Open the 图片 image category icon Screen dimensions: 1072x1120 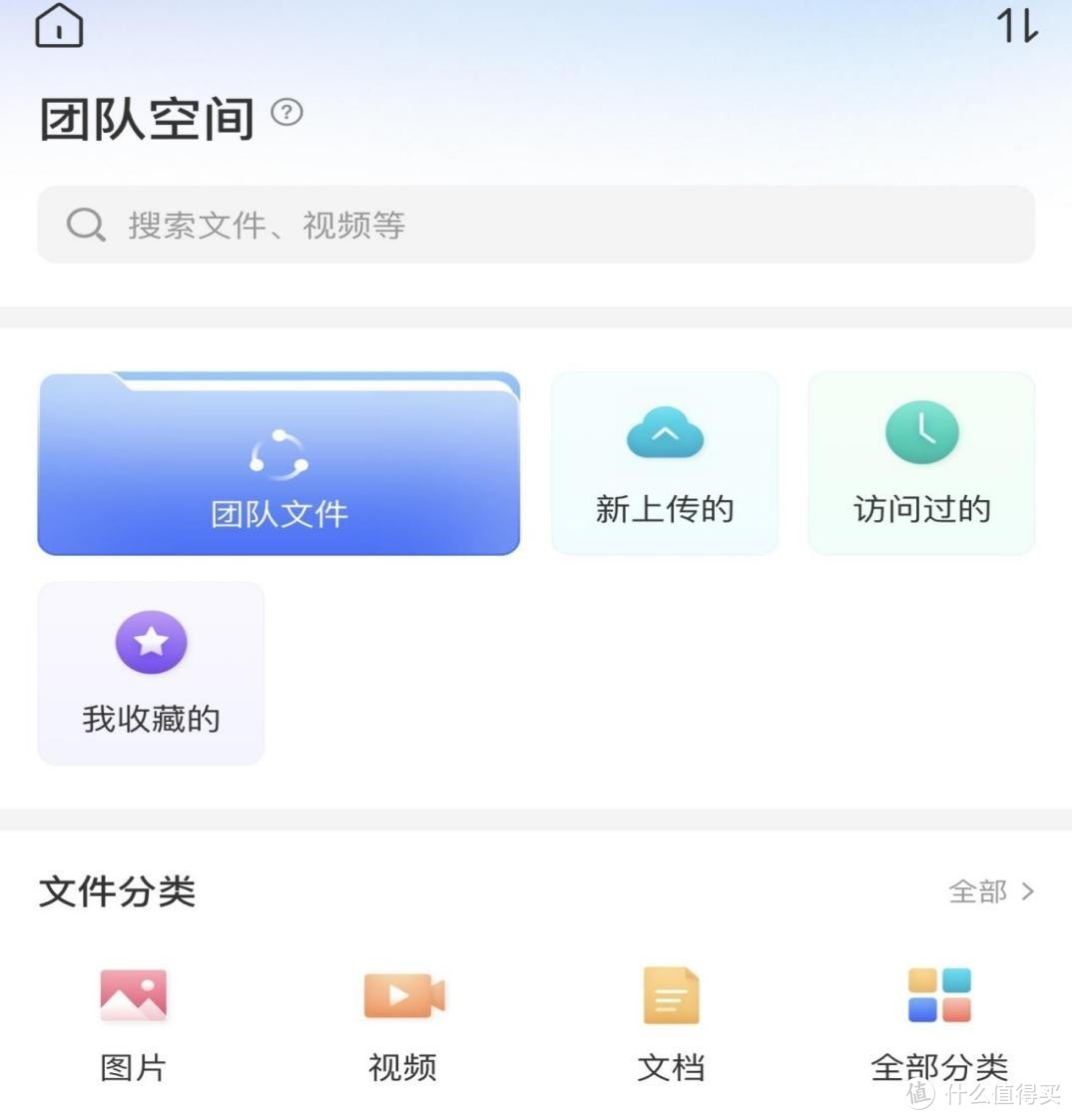point(133,994)
